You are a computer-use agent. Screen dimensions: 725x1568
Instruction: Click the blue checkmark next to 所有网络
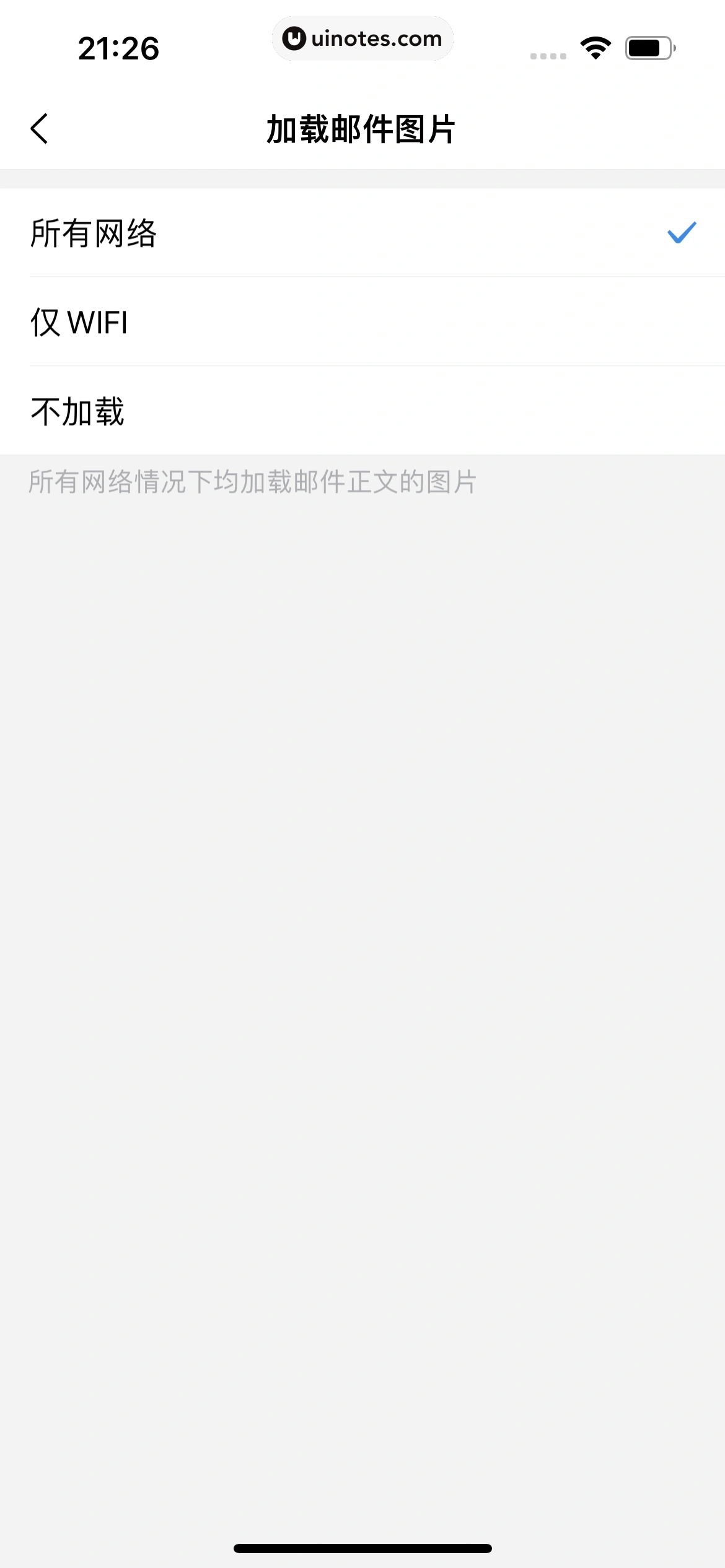(680, 232)
